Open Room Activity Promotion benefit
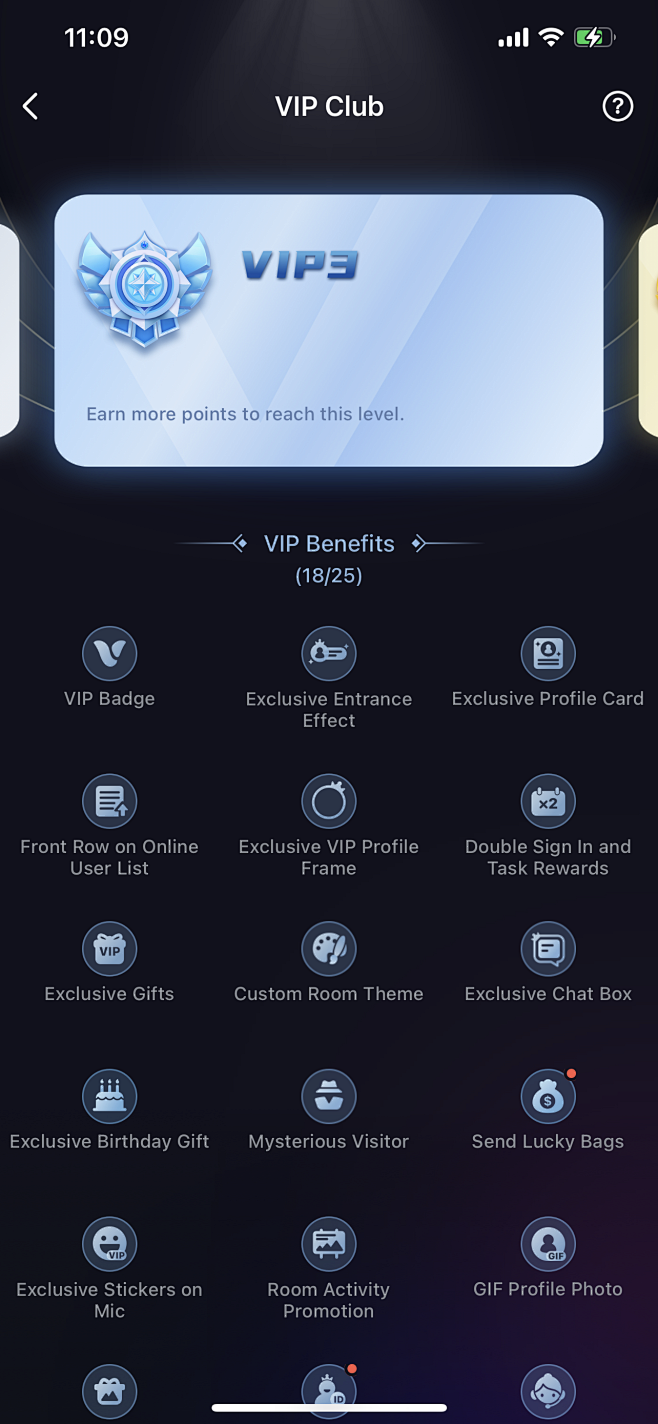 328,1245
